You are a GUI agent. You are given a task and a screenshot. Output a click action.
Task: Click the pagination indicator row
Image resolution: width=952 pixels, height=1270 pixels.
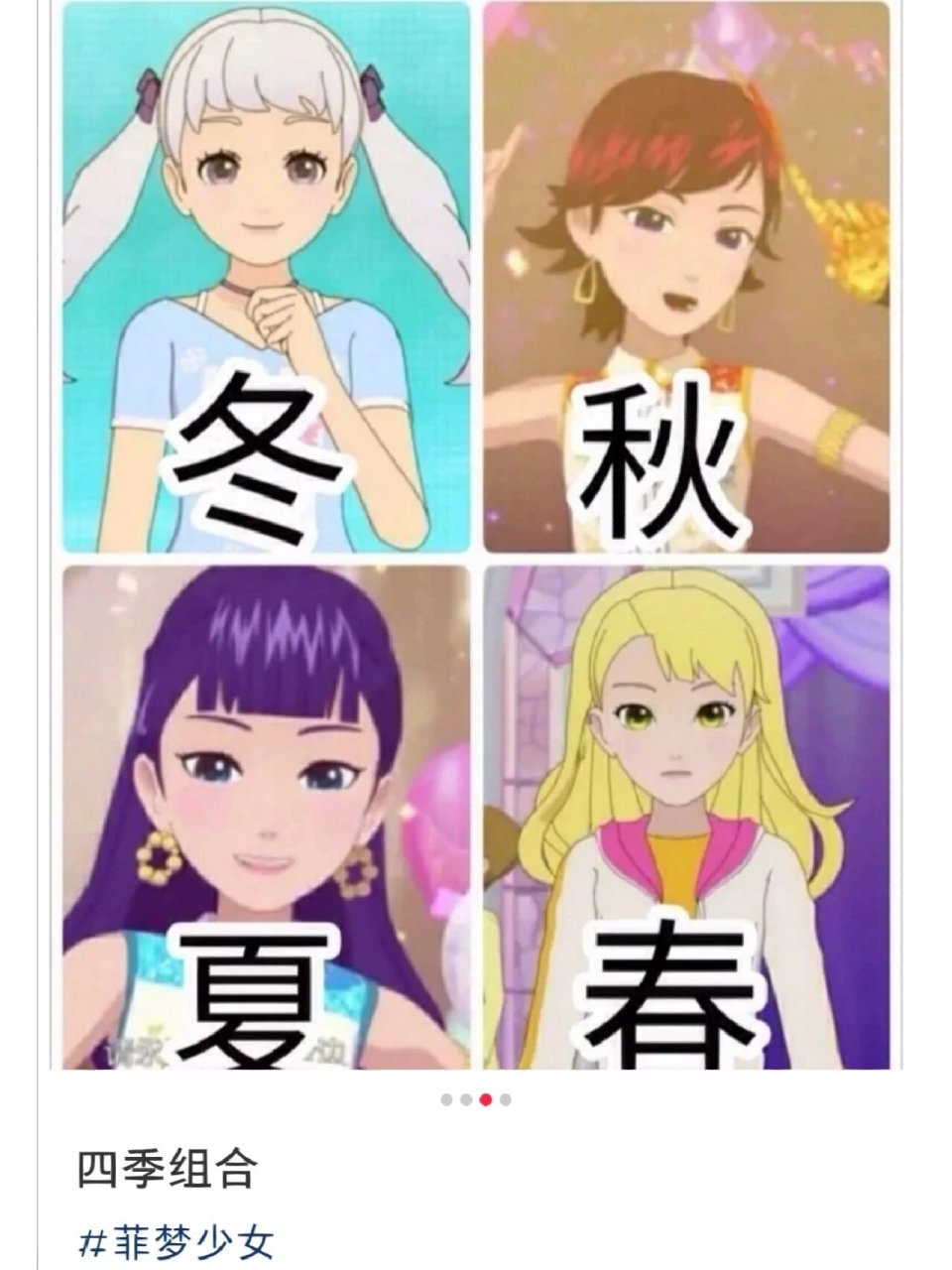(474, 1099)
